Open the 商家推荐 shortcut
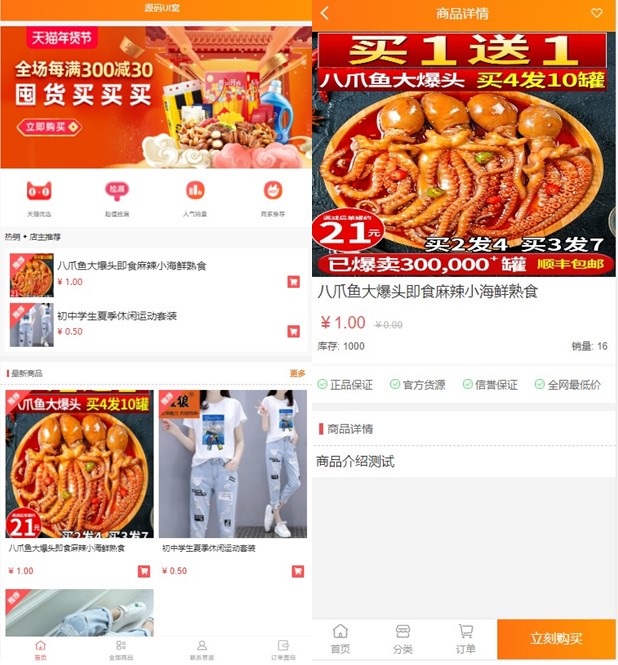Screen dimensions: 618x665 tap(272, 196)
